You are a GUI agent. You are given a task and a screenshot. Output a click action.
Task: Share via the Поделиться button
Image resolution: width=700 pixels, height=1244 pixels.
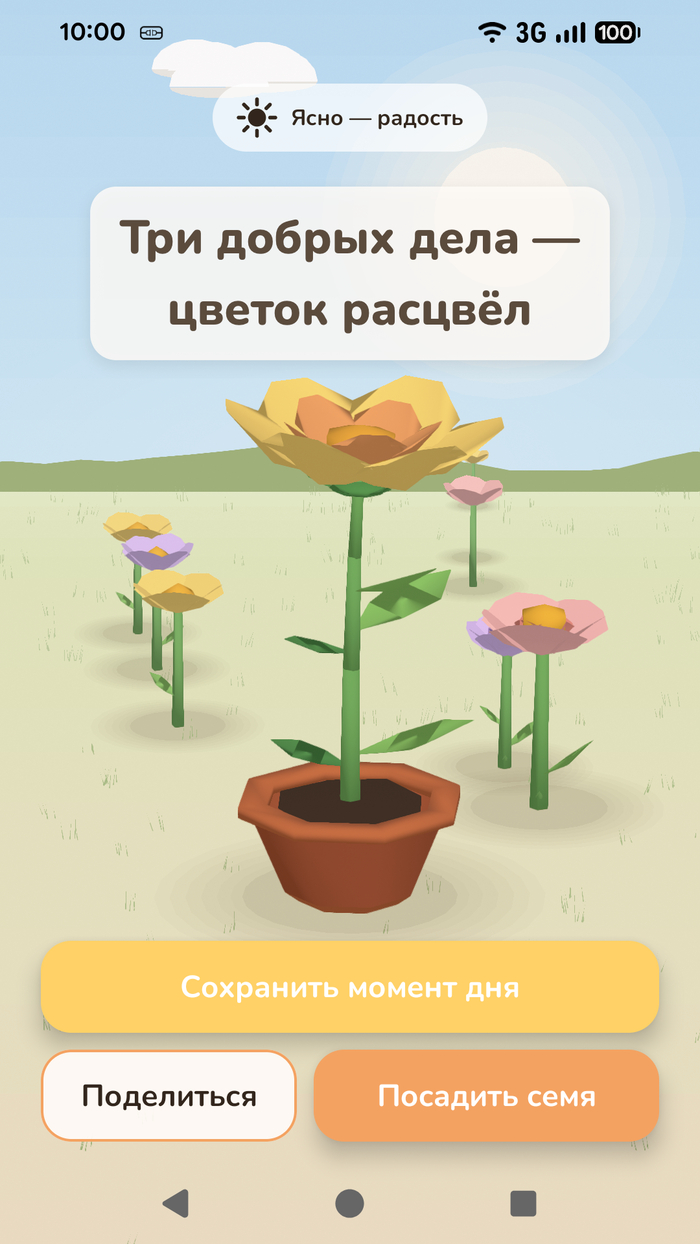(169, 1095)
